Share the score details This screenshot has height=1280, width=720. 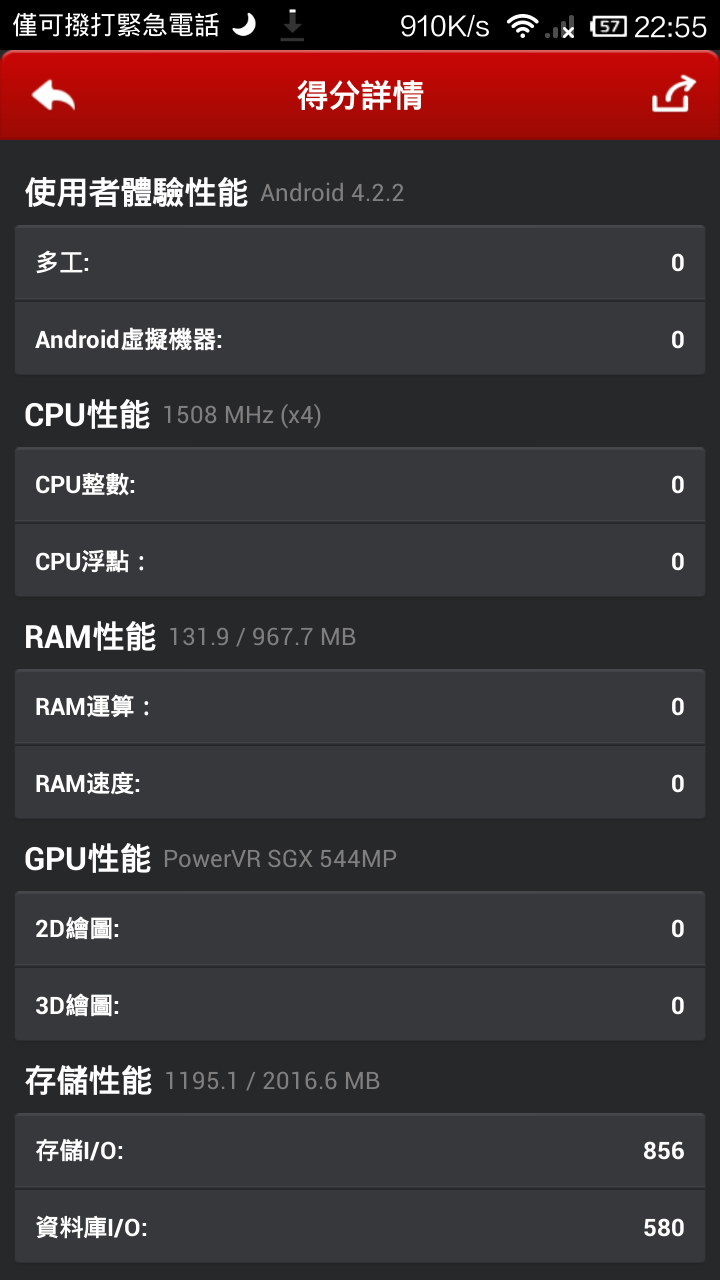pos(672,95)
